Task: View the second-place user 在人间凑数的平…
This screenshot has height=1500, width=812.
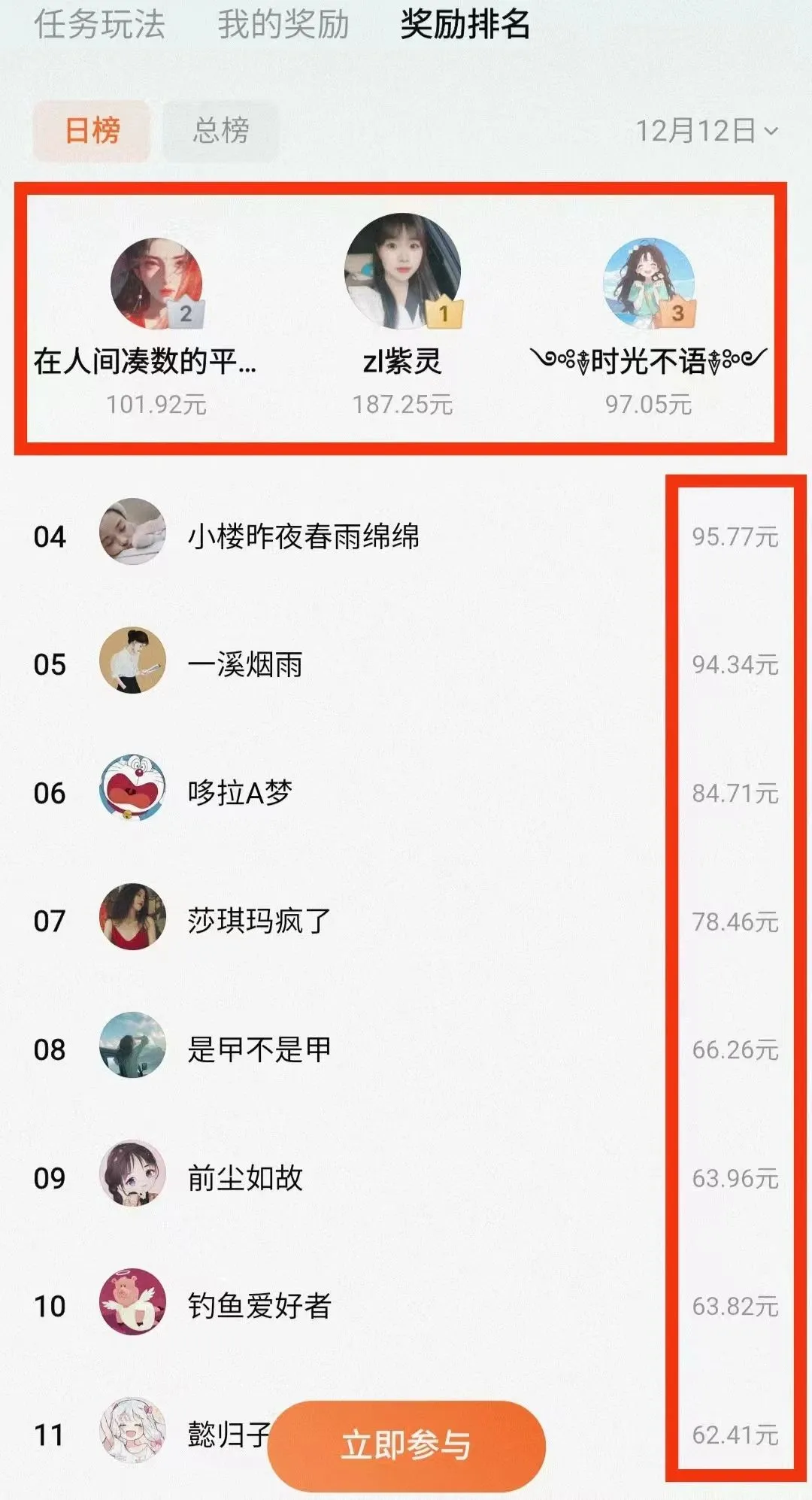Action: [x=156, y=284]
